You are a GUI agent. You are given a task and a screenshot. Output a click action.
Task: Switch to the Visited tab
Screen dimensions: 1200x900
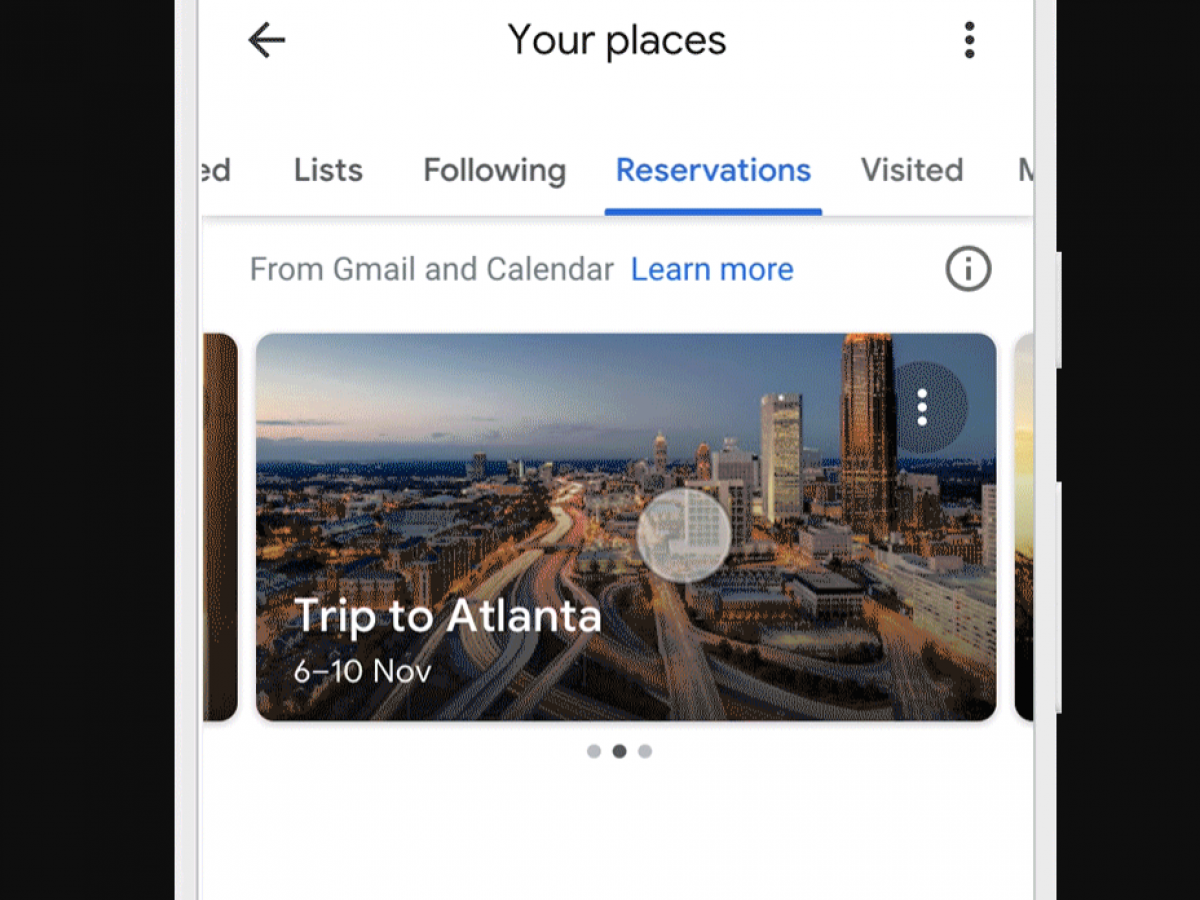coord(911,170)
